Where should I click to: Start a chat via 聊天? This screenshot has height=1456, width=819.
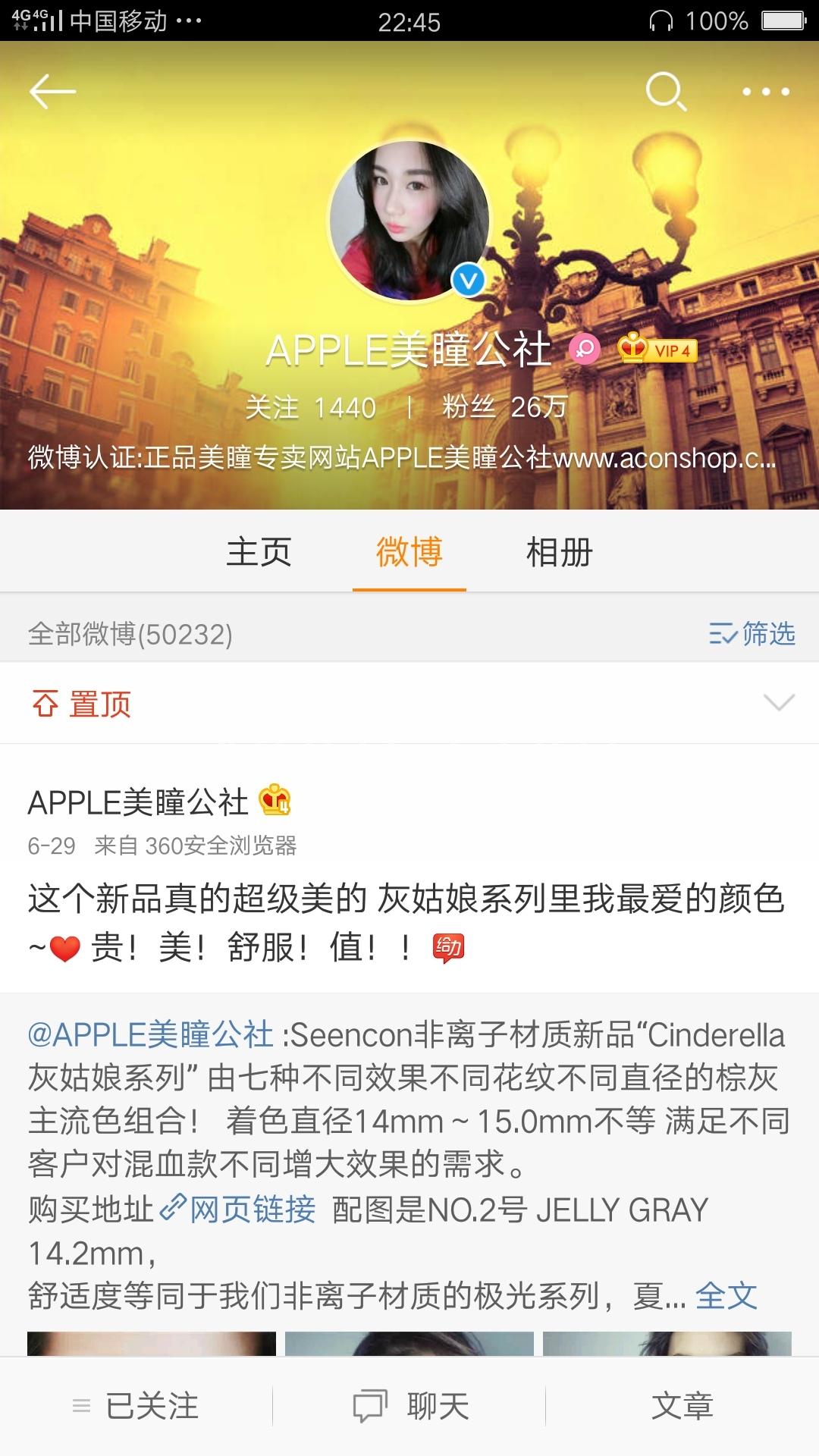click(x=410, y=1406)
